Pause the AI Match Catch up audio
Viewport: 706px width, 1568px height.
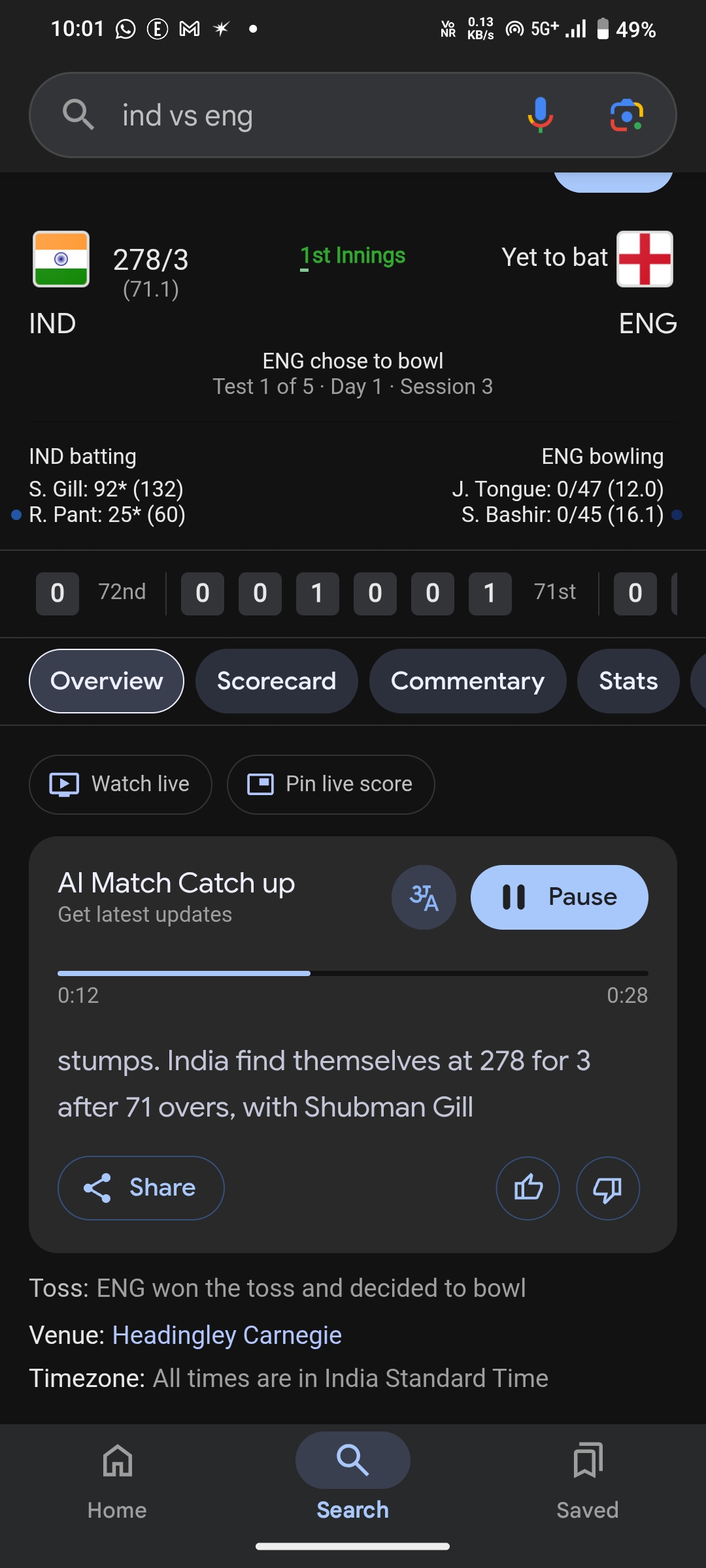560,897
